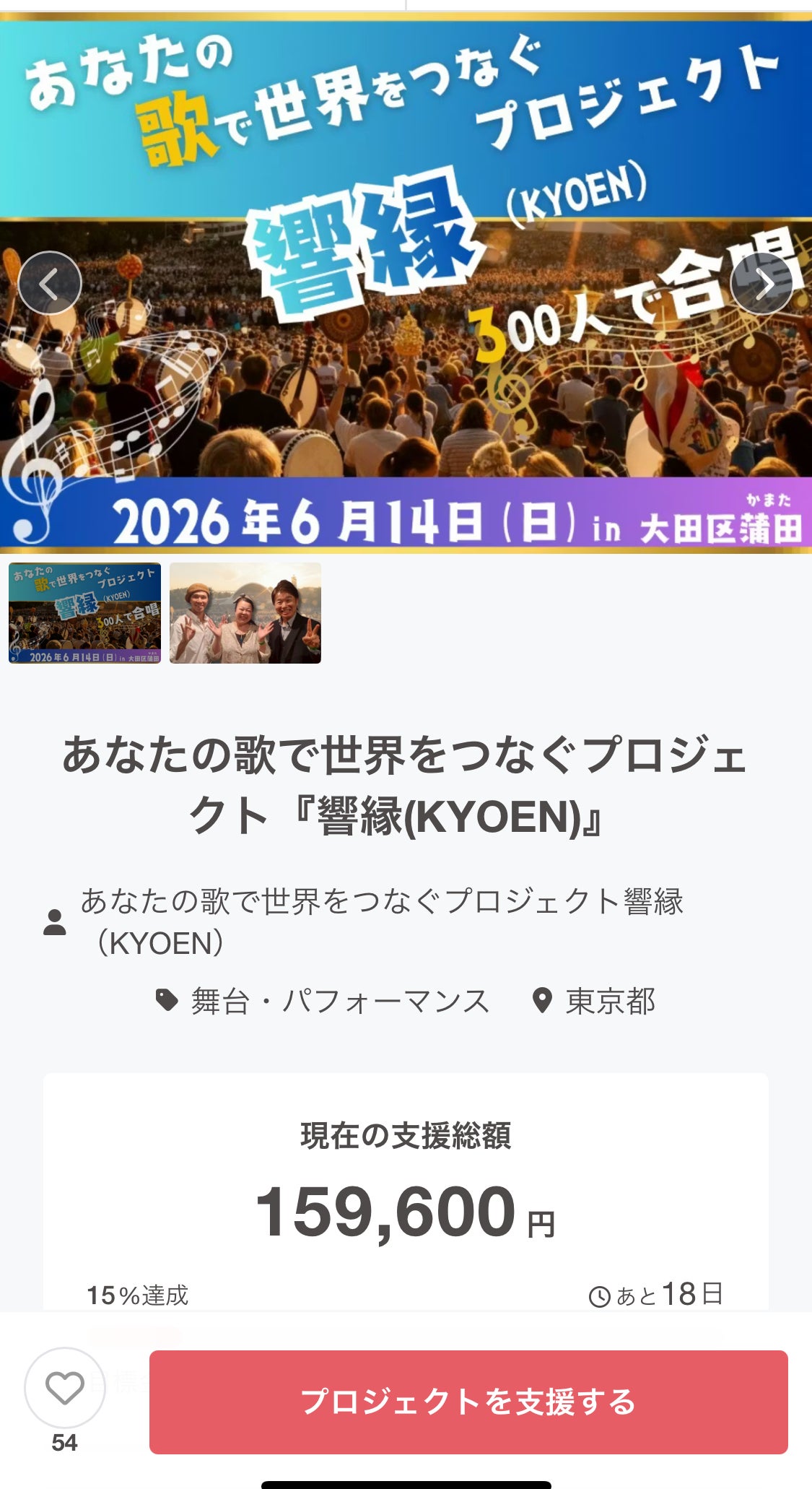Browse projects located in 東京都

pyautogui.click(x=610, y=1002)
